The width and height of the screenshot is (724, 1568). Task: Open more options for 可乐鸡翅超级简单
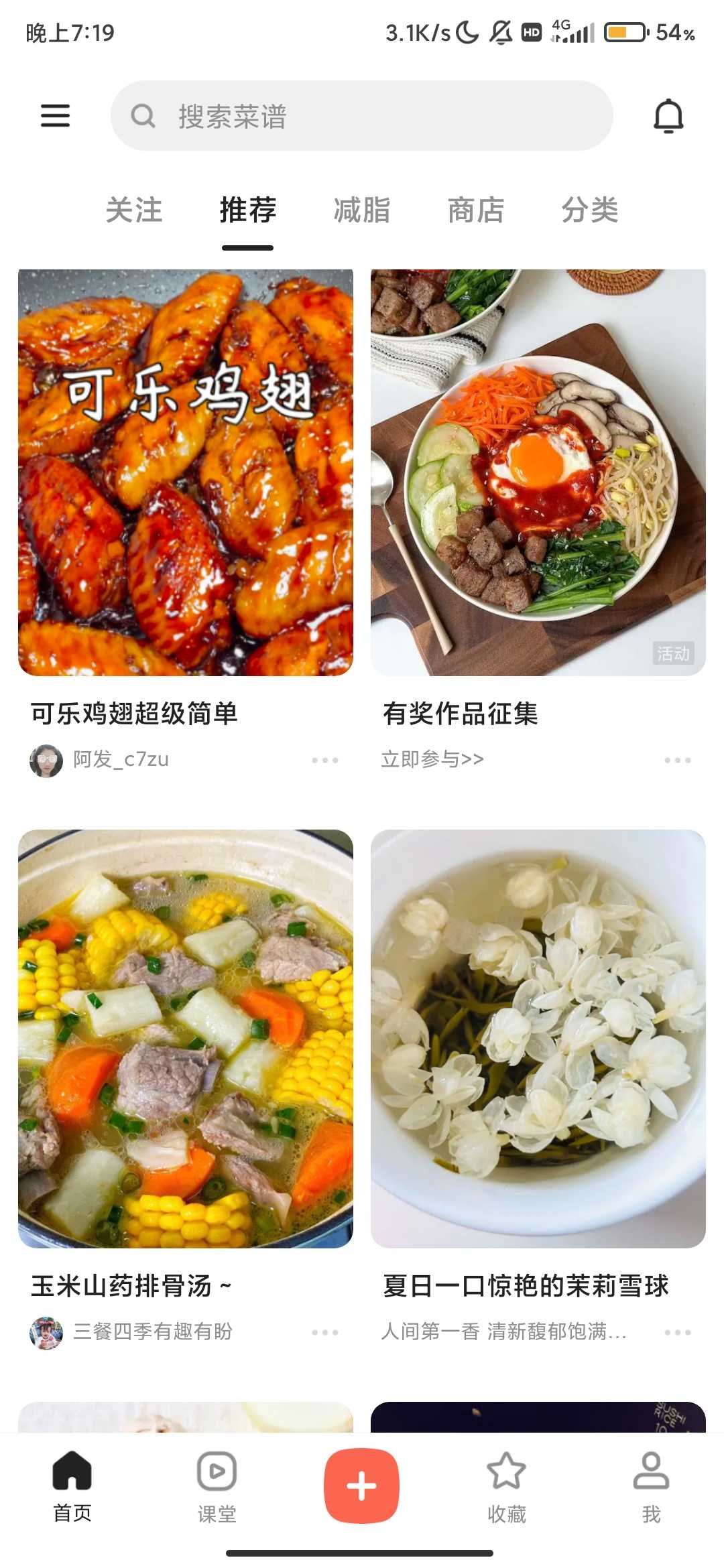click(x=325, y=760)
